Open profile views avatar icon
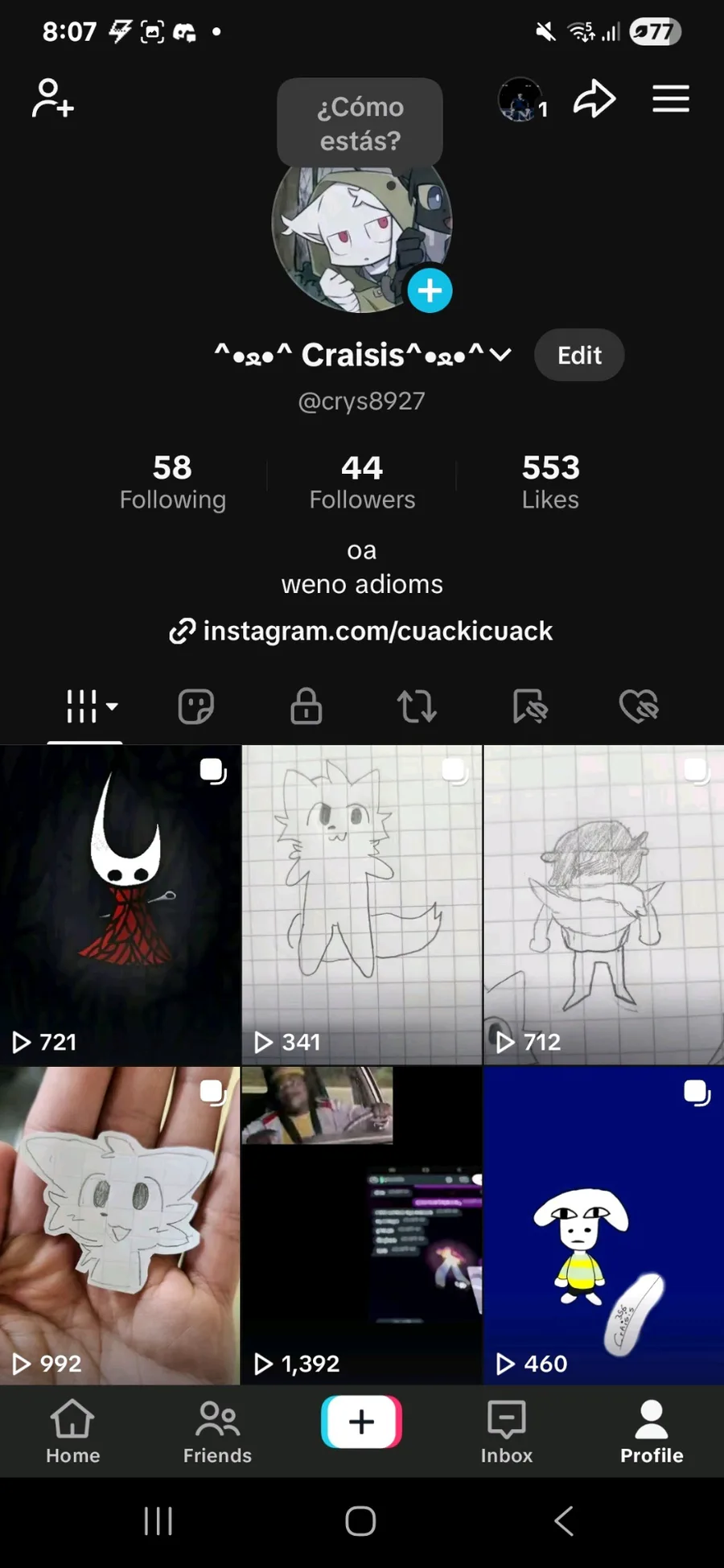 [x=523, y=100]
